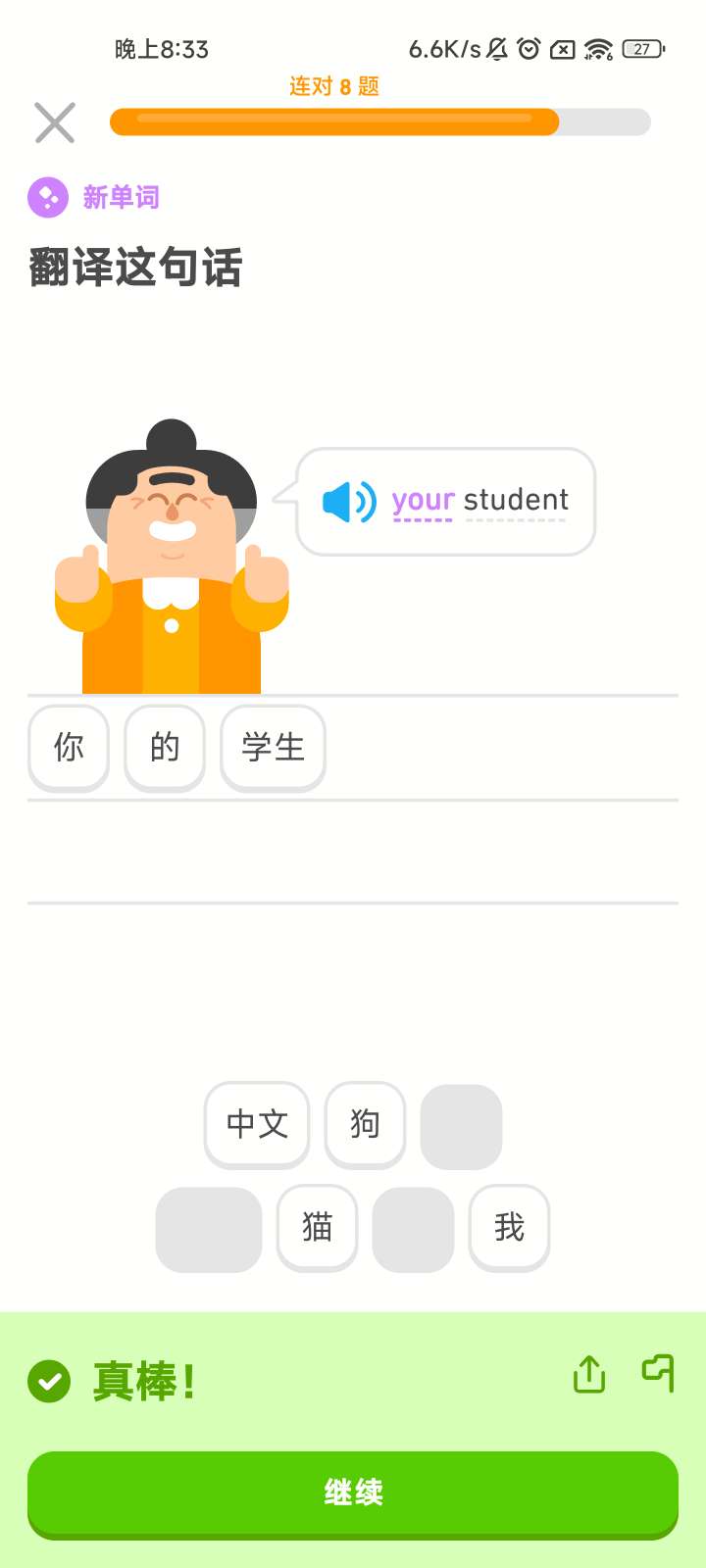Select the 狗 word tile
706x1568 pixels.
coord(365,1124)
